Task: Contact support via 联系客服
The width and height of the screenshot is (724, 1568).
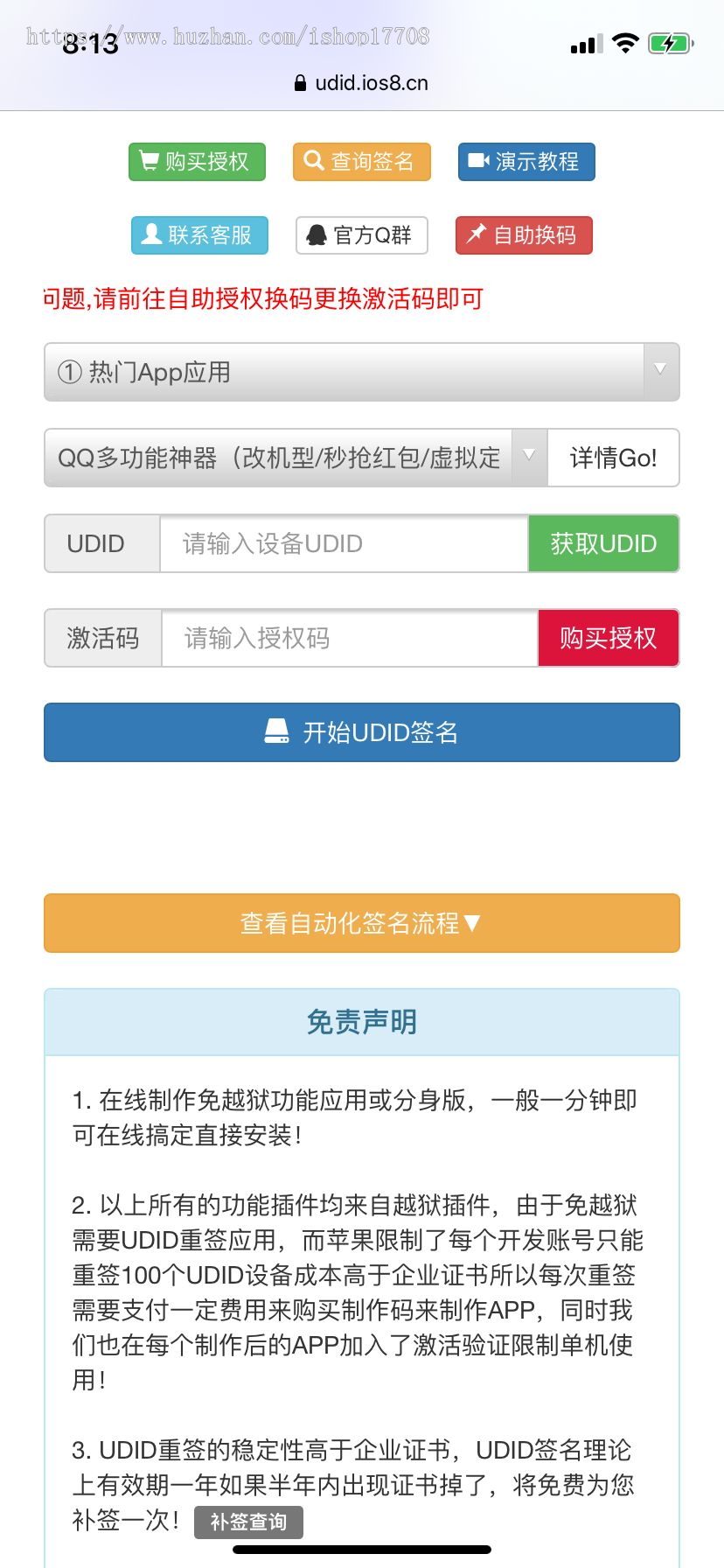Action: [199, 235]
